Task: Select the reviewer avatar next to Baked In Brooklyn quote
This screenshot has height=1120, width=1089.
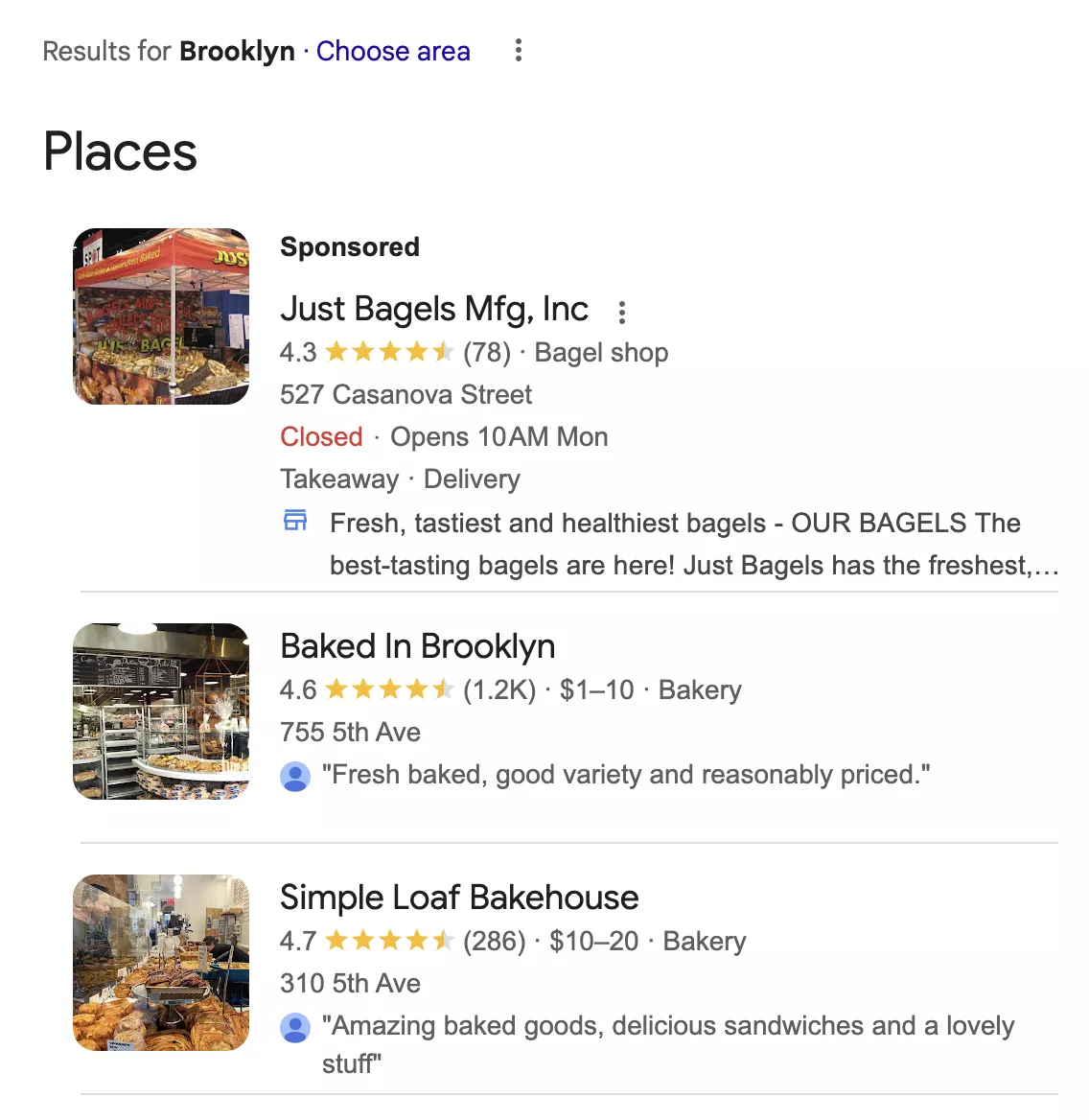Action: (x=295, y=777)
